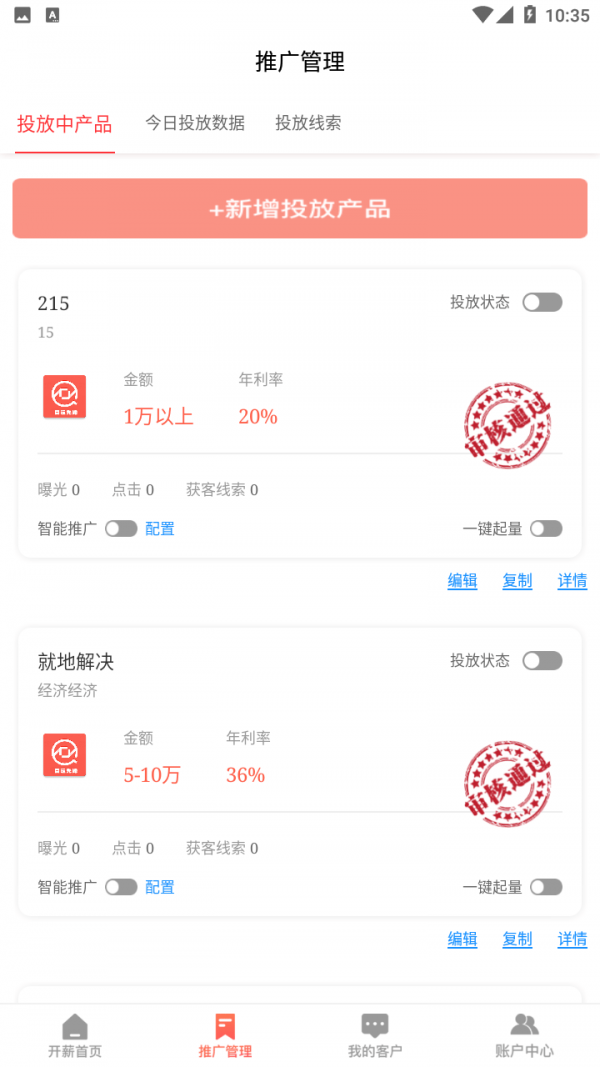This screenshot has height=1067, width=600.
Task: Open 配置 link in the 就地解决 card
Action: (x=160, y=886)
